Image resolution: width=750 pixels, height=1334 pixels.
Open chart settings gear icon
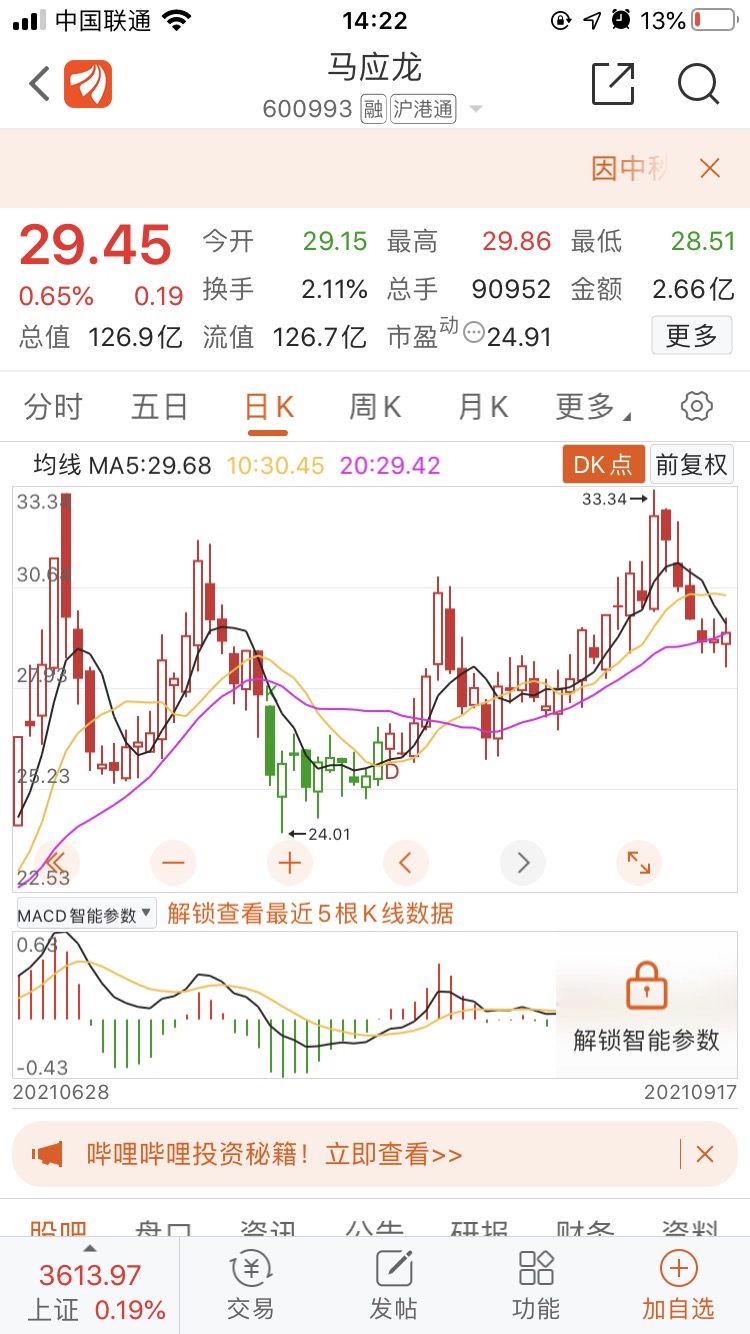696,406
